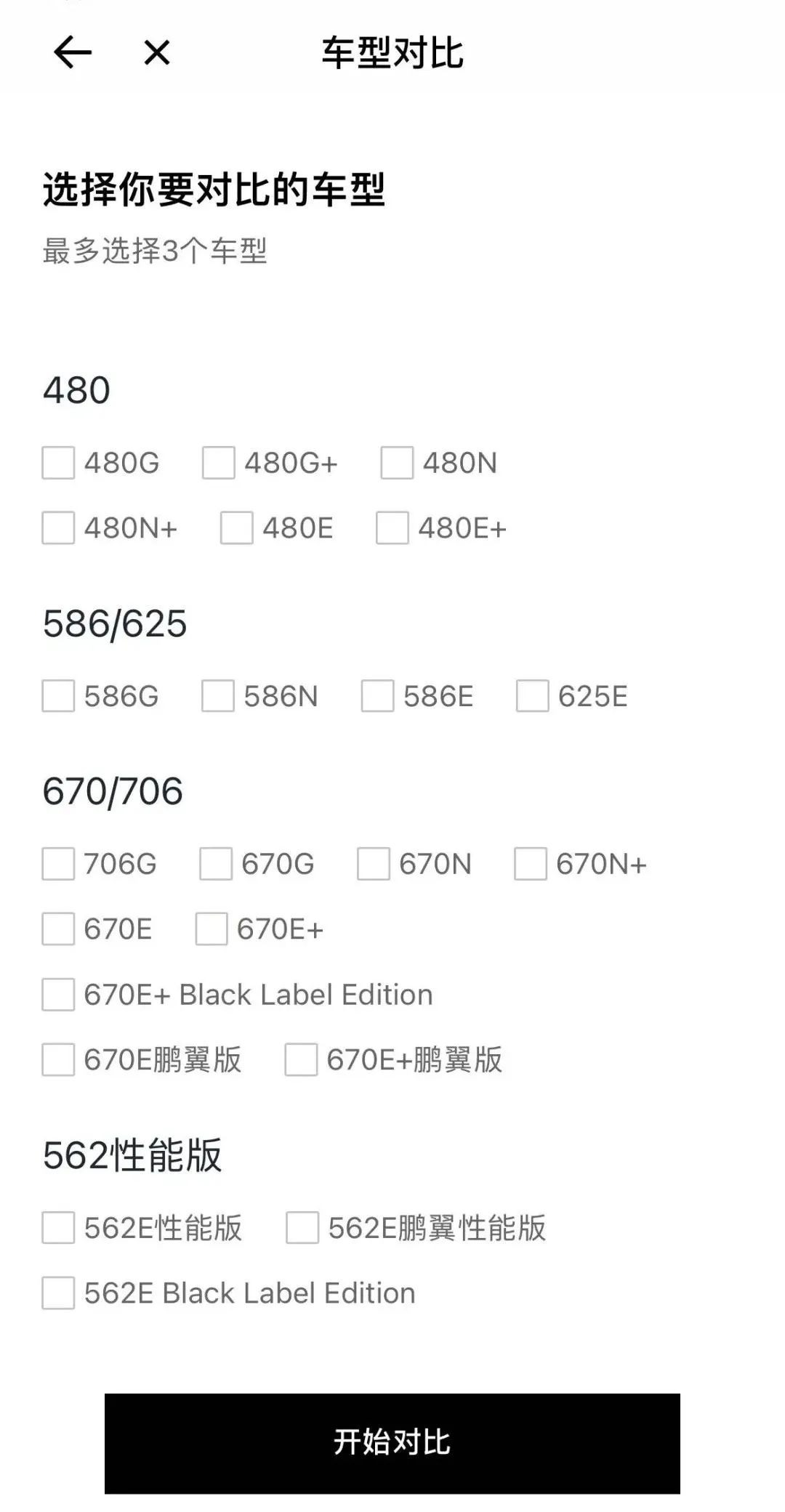The width and height of the screenshot is (785, 1512).
Task: Select 480N+ for comparison
Action: click(x=58, y=528)
